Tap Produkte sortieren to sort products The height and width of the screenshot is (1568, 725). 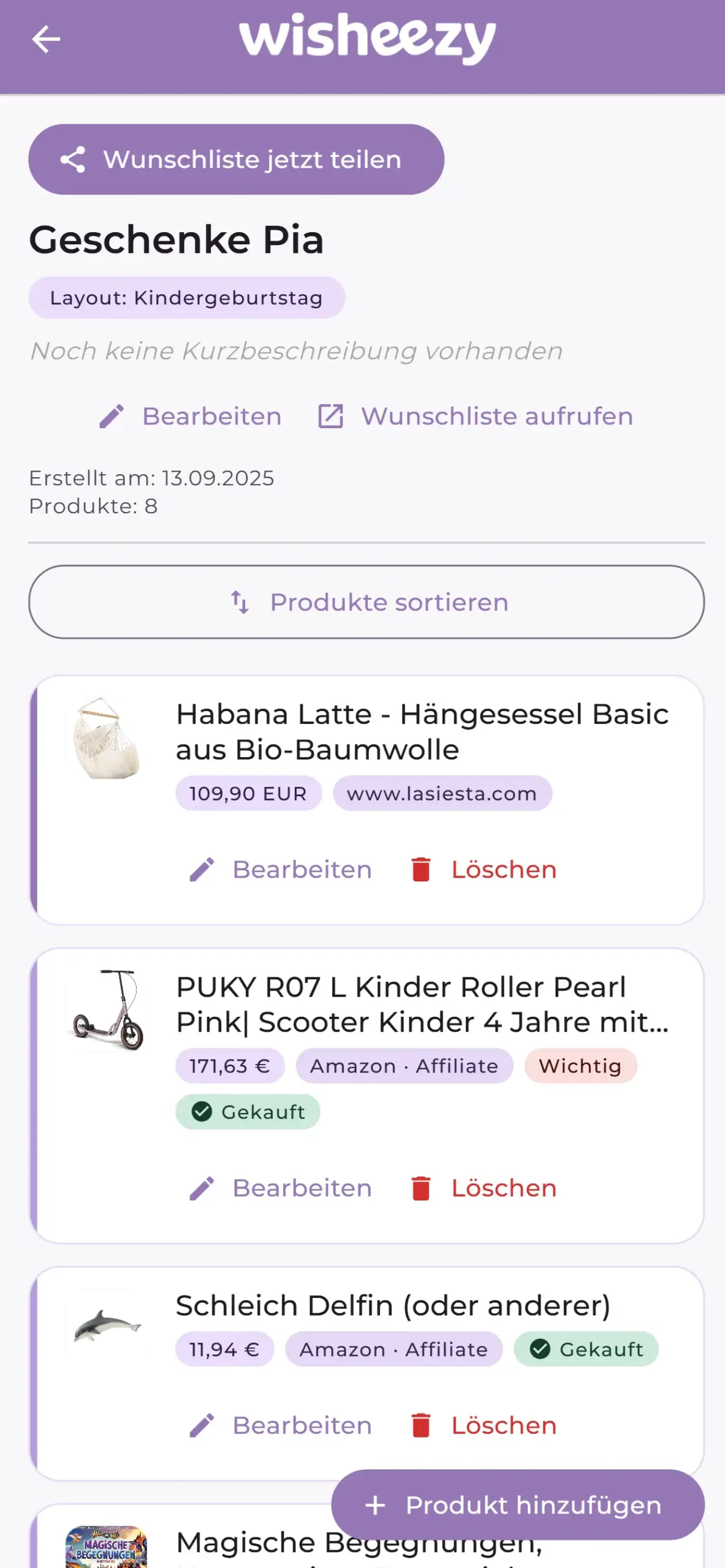[366, 602]
